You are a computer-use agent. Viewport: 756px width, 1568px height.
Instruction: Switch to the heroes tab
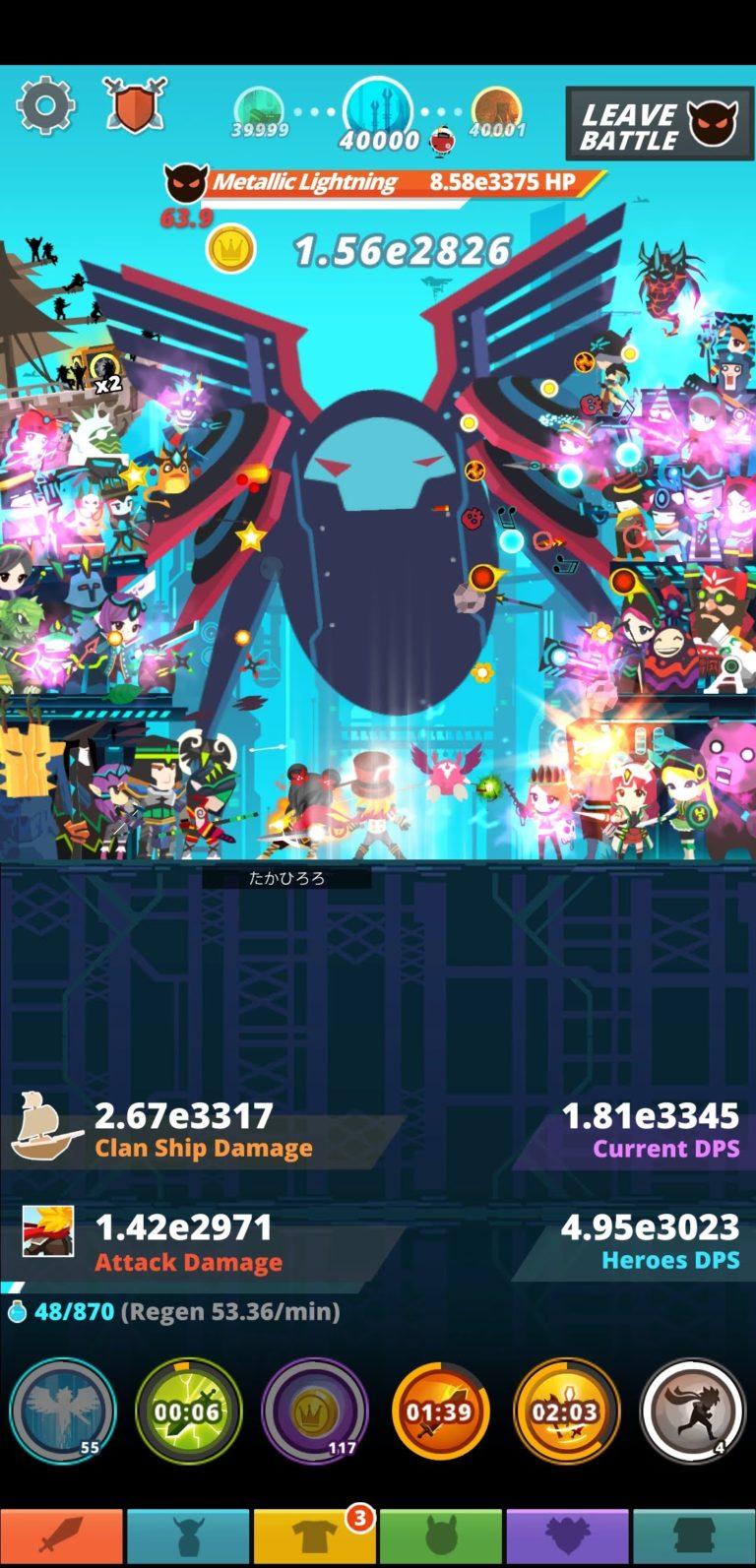(188, 1537)
